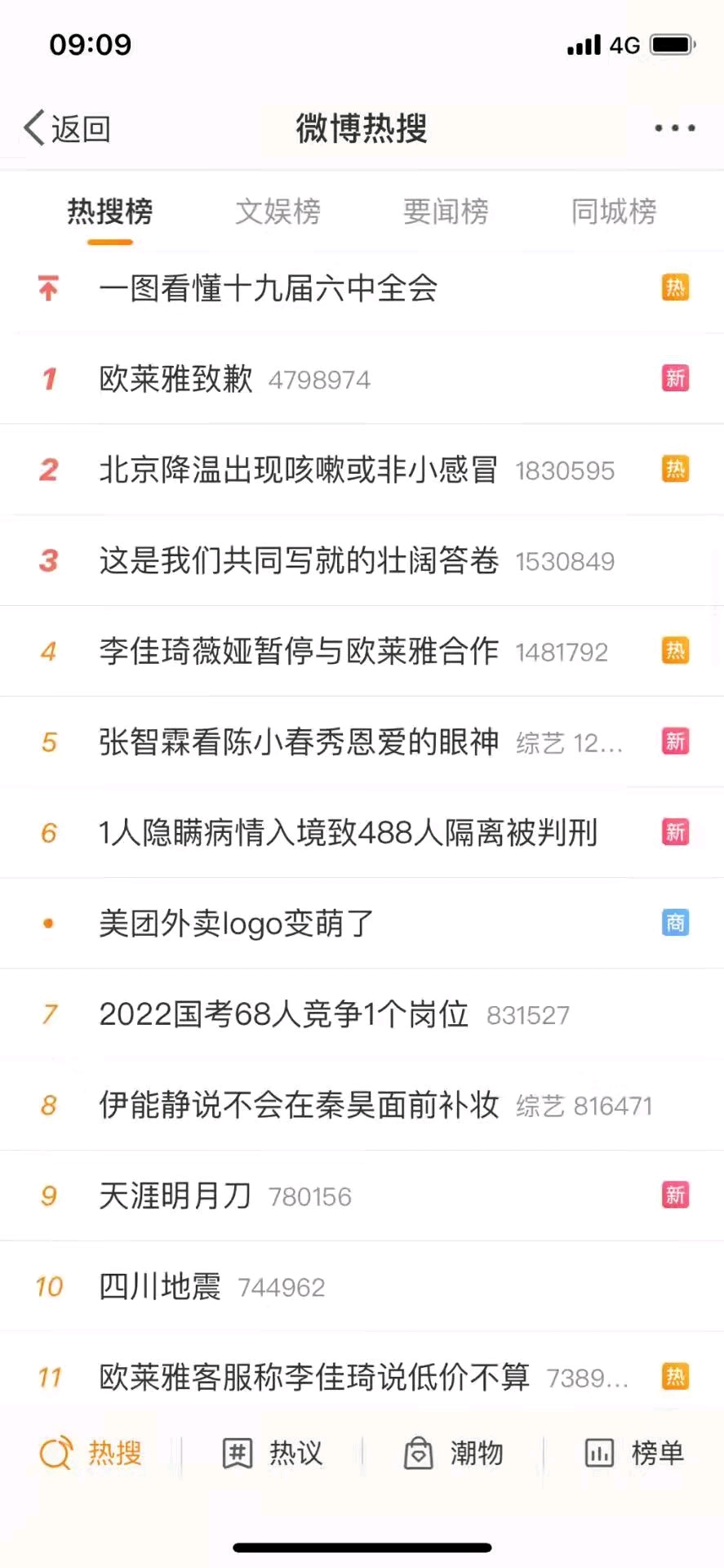View topic 这是我们共同写就的壮阔答卷
This screenshot has height=1568, width=724.
tap(362, 560)
